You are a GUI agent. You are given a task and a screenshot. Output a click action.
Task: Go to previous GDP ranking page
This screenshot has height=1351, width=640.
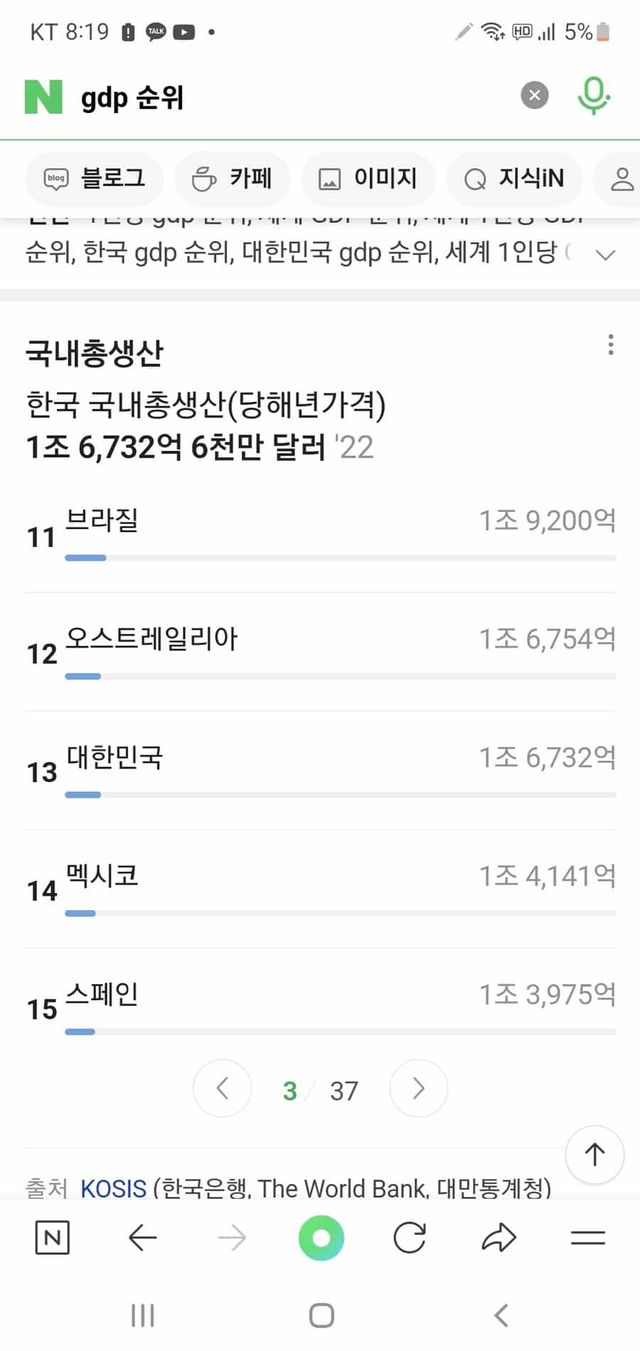pyautogui.click(x=222, y=1089)
